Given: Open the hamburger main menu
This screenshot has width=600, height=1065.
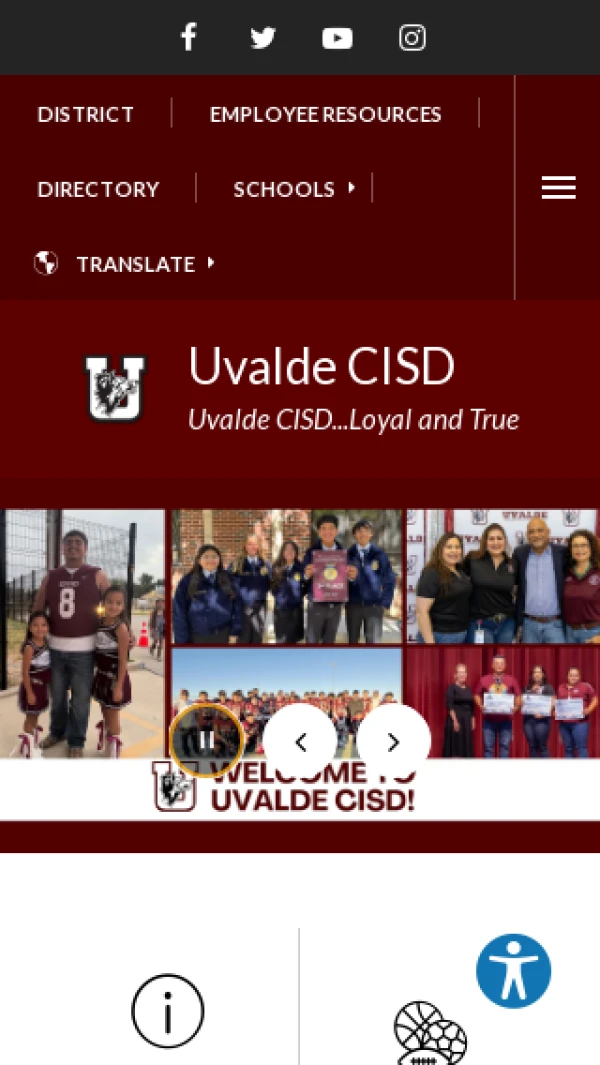Looking at the screenshot, I should [x=558, y=188].
